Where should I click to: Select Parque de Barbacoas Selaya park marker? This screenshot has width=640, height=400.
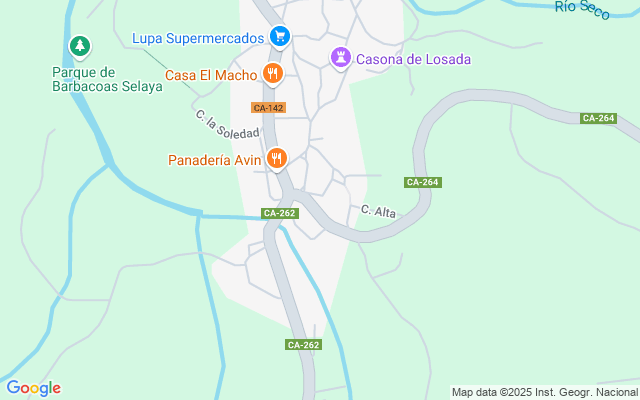tap(80, 47)
